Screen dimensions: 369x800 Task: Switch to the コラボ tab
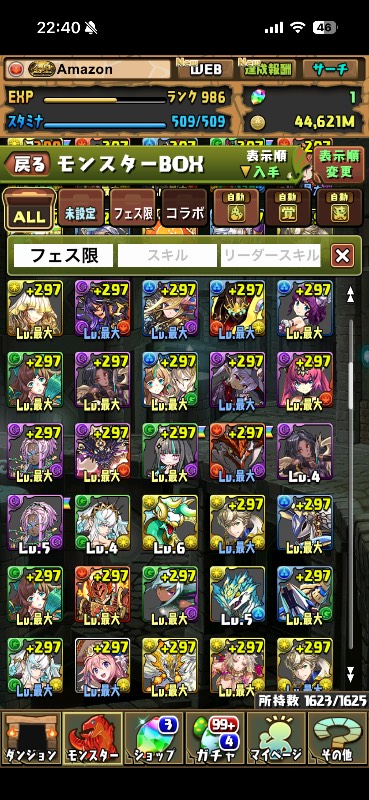184,208
